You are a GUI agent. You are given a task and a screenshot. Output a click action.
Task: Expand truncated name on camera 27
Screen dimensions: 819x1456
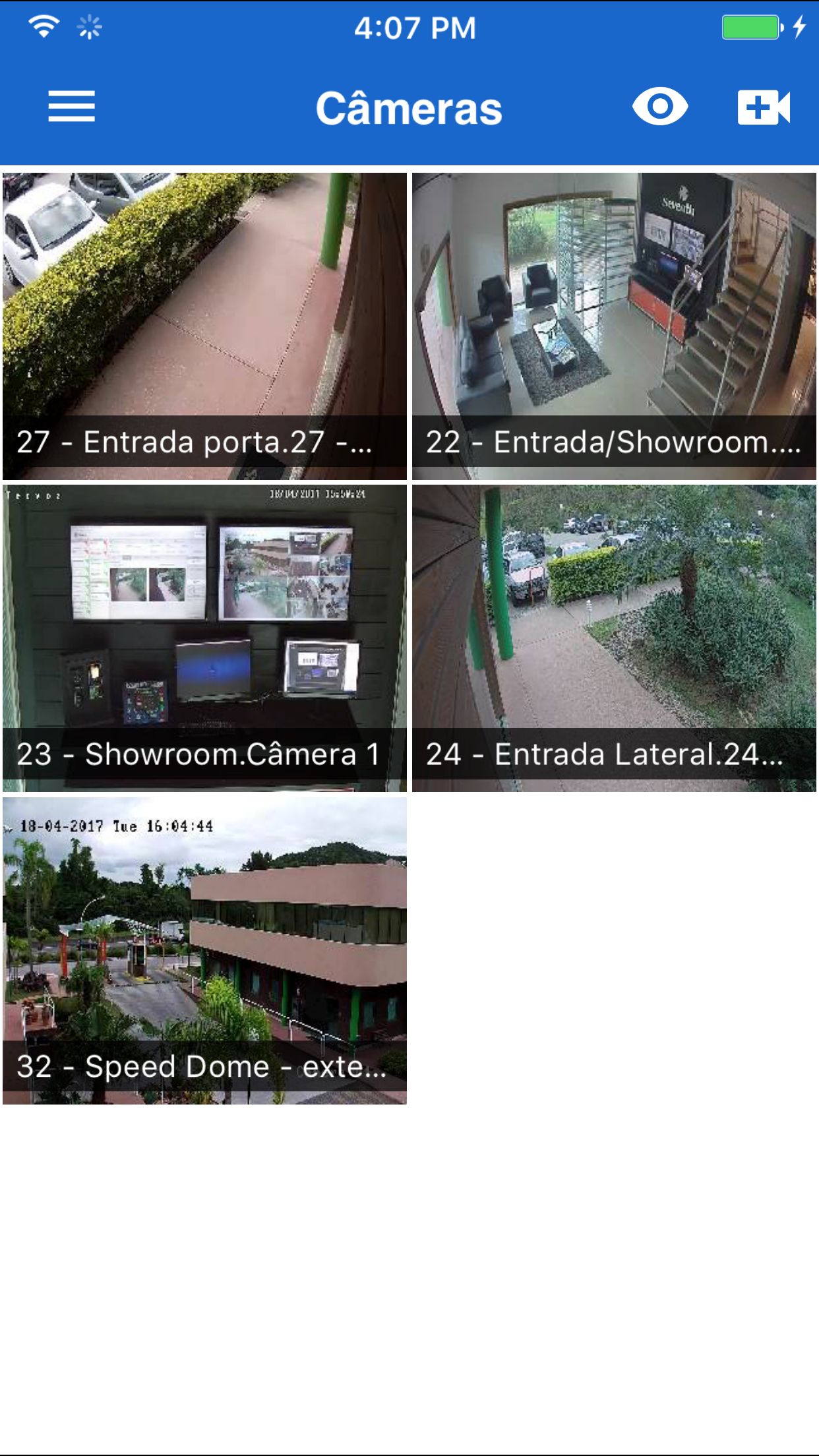[195, 442]
